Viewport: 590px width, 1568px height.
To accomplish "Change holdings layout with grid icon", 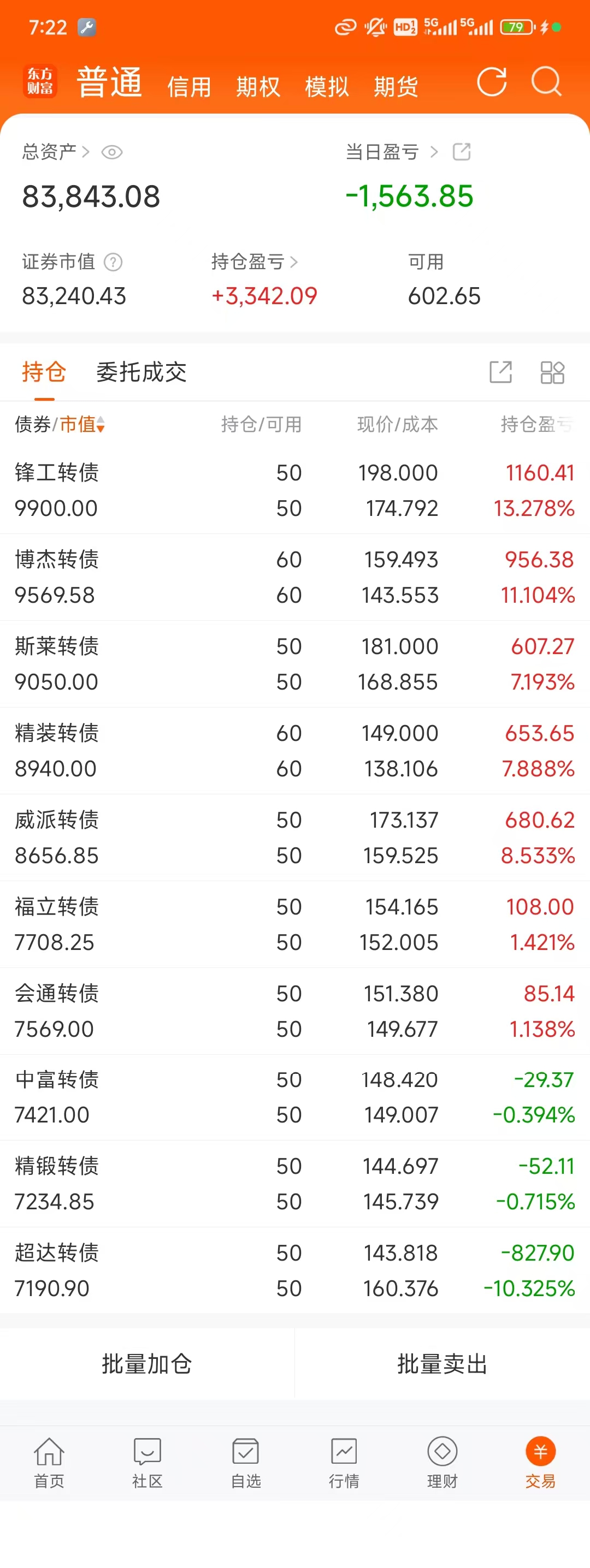I will [x=552, y=372].
